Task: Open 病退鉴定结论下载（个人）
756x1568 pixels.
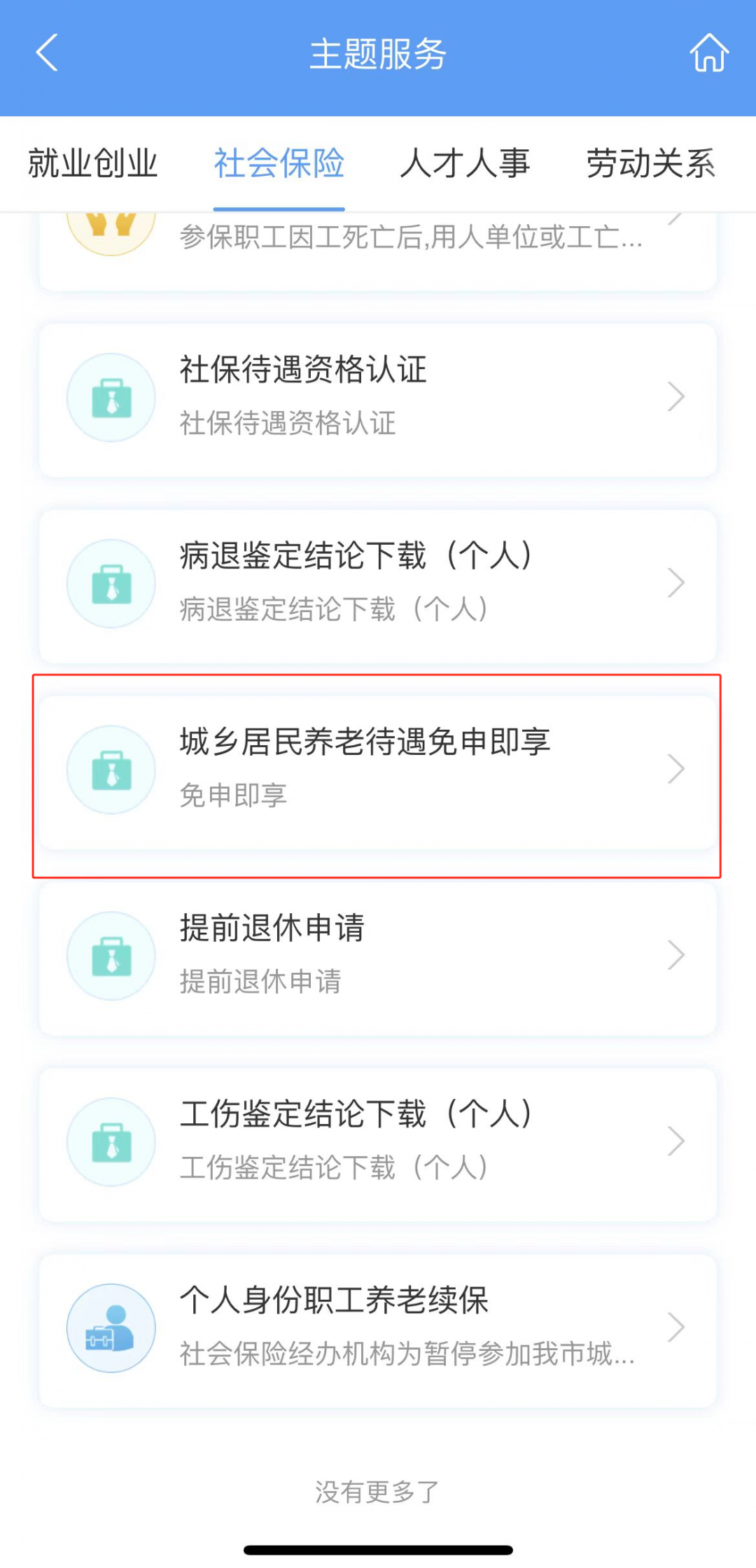Action: [378, 584]
